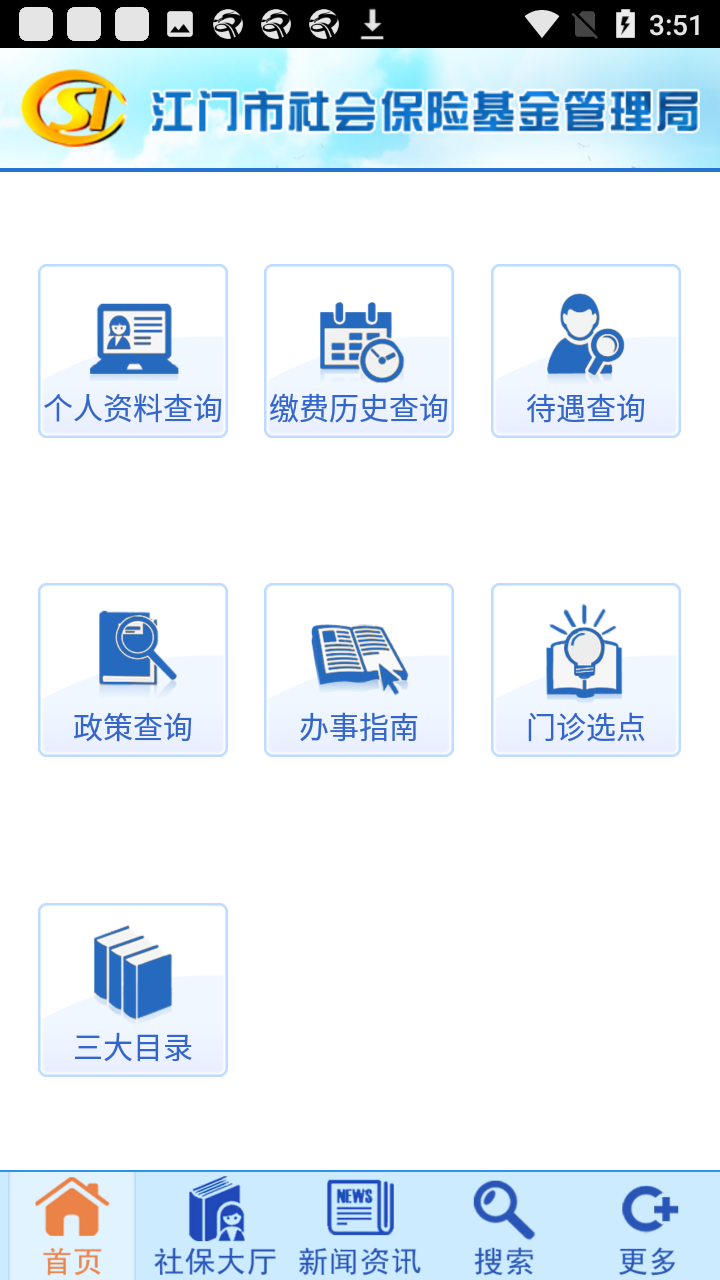Image resolution: width=720 pixels, height=1280 pixels.
Task: Open 个人资料查询 personal info query
Action: click(x=132, y=350)
